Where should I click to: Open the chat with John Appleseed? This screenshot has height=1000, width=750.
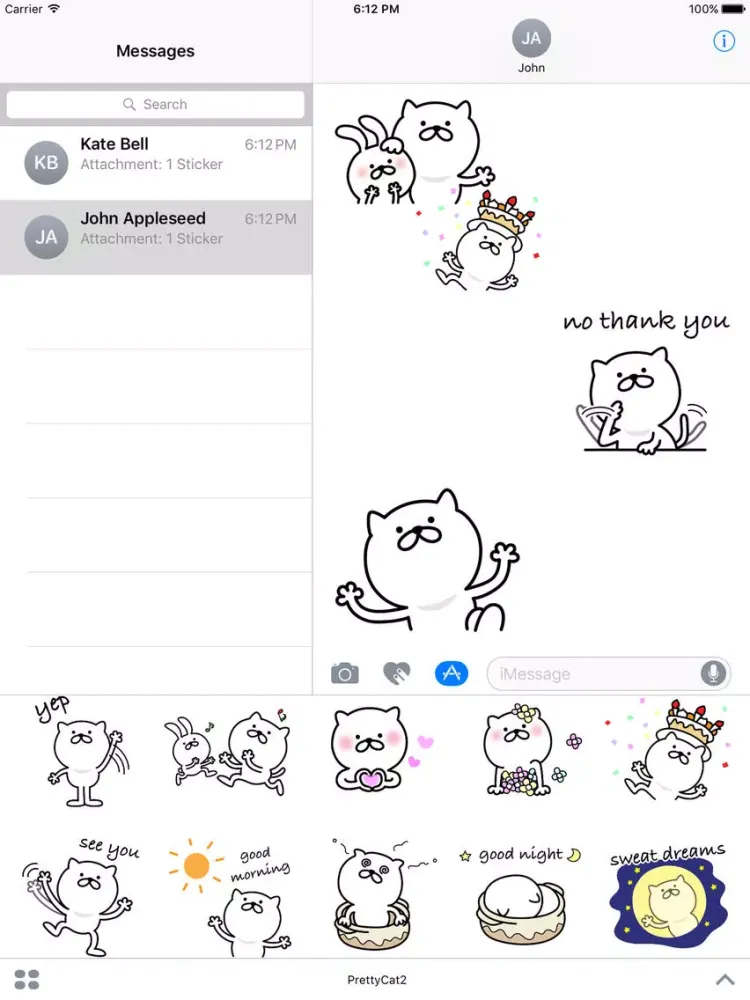[156, 237]
